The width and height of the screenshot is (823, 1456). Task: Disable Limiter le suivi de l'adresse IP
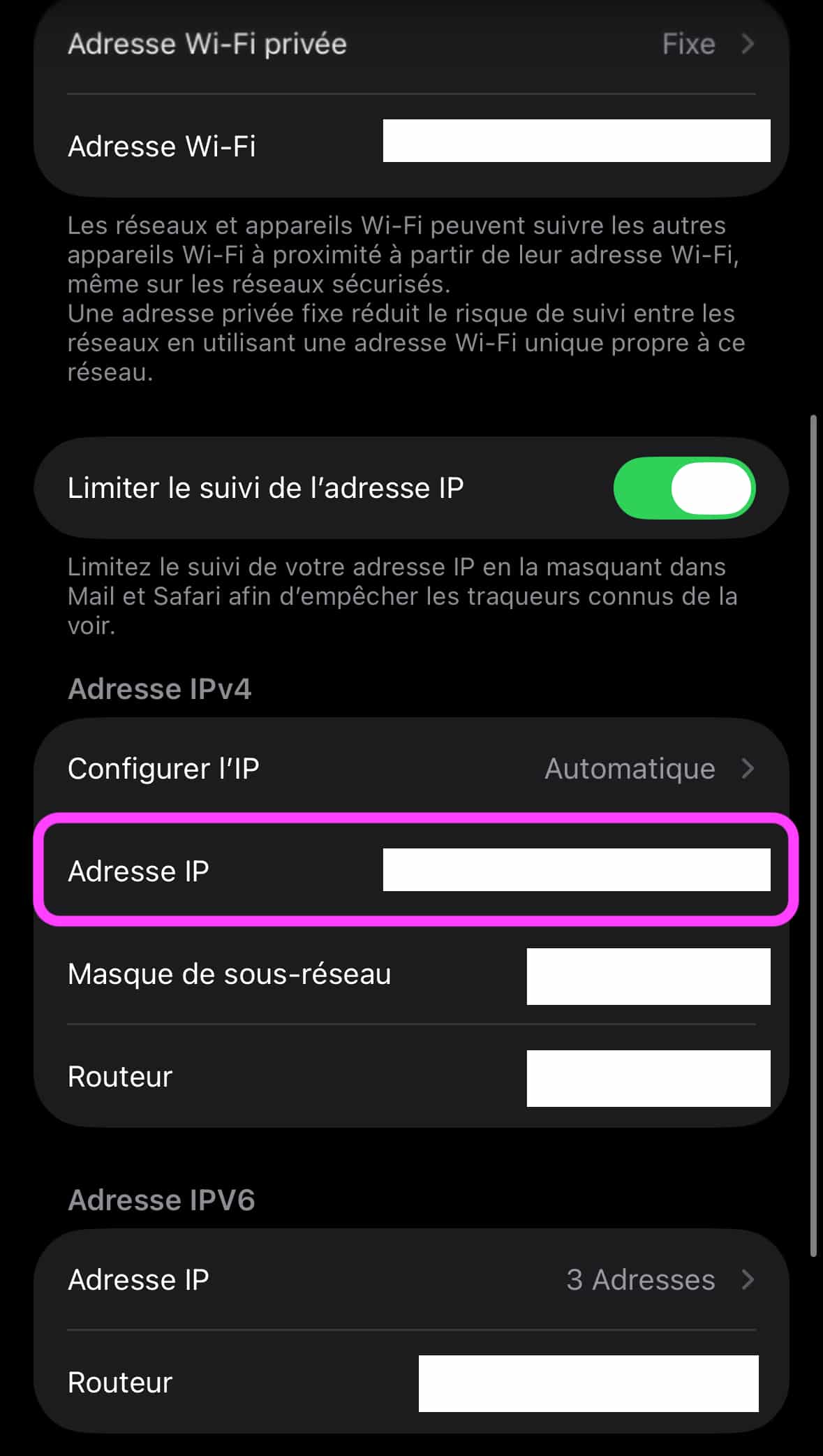pyautogui.click(x=685, y=488)
